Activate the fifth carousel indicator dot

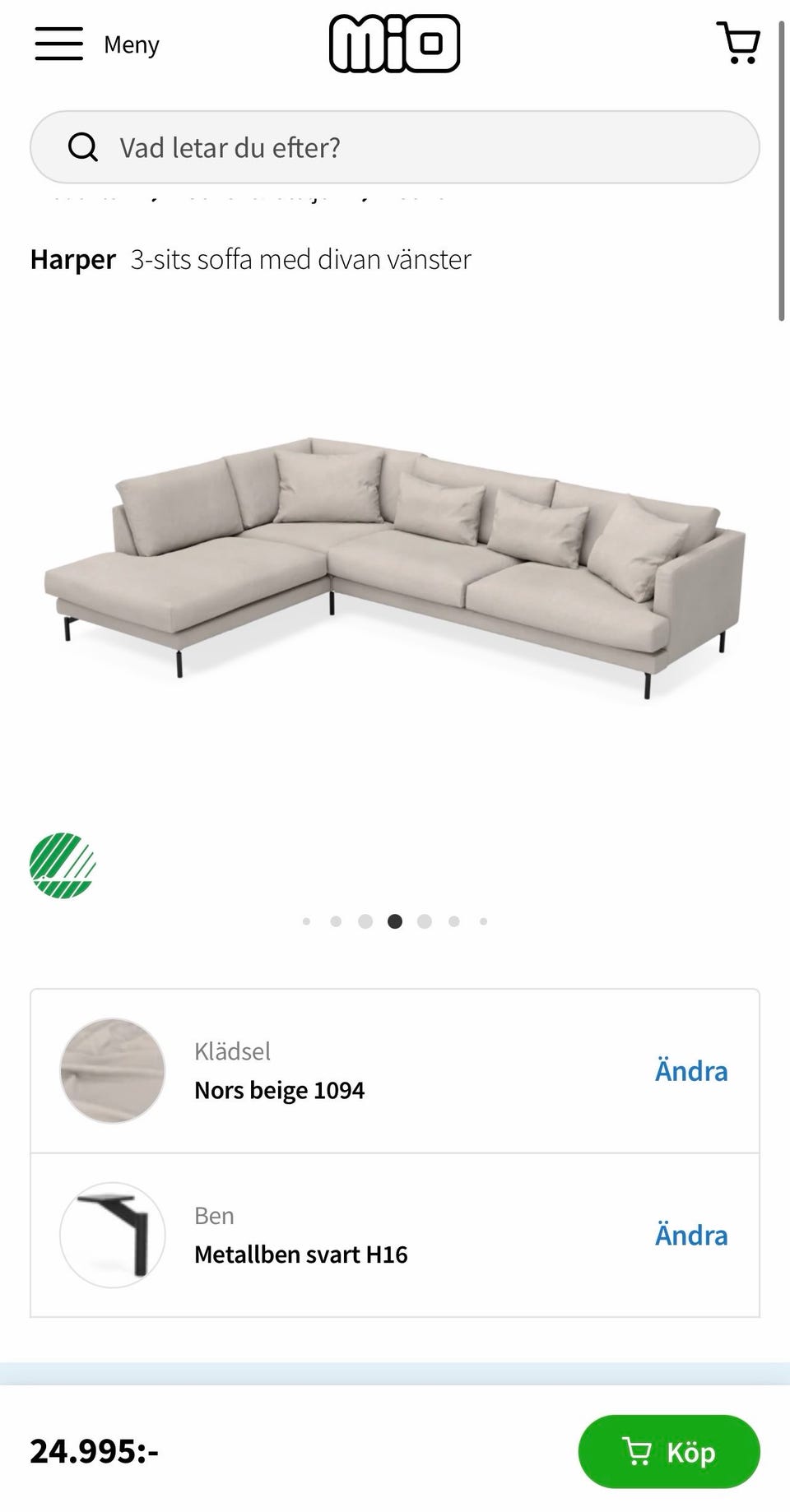(424, 921)
